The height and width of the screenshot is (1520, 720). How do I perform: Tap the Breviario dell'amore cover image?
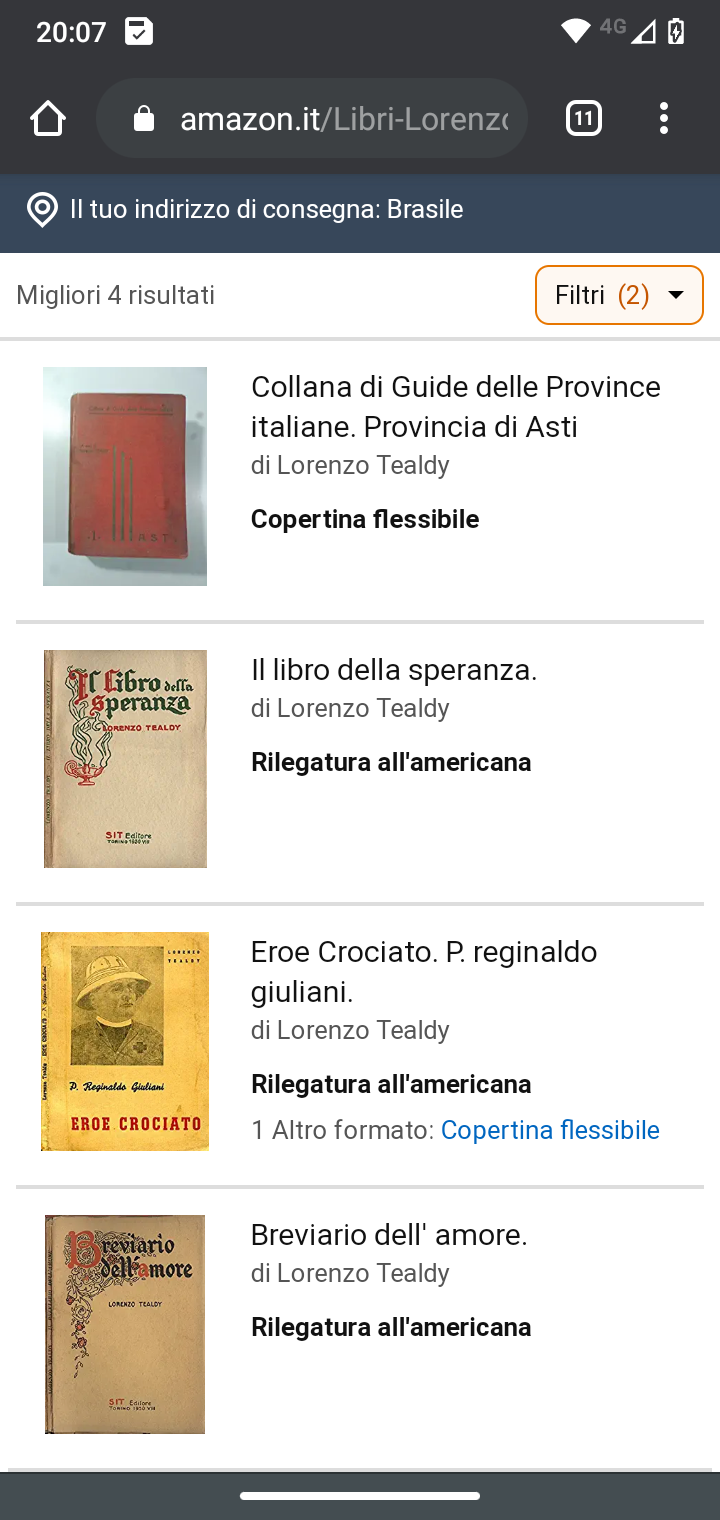pos(125,1324)
